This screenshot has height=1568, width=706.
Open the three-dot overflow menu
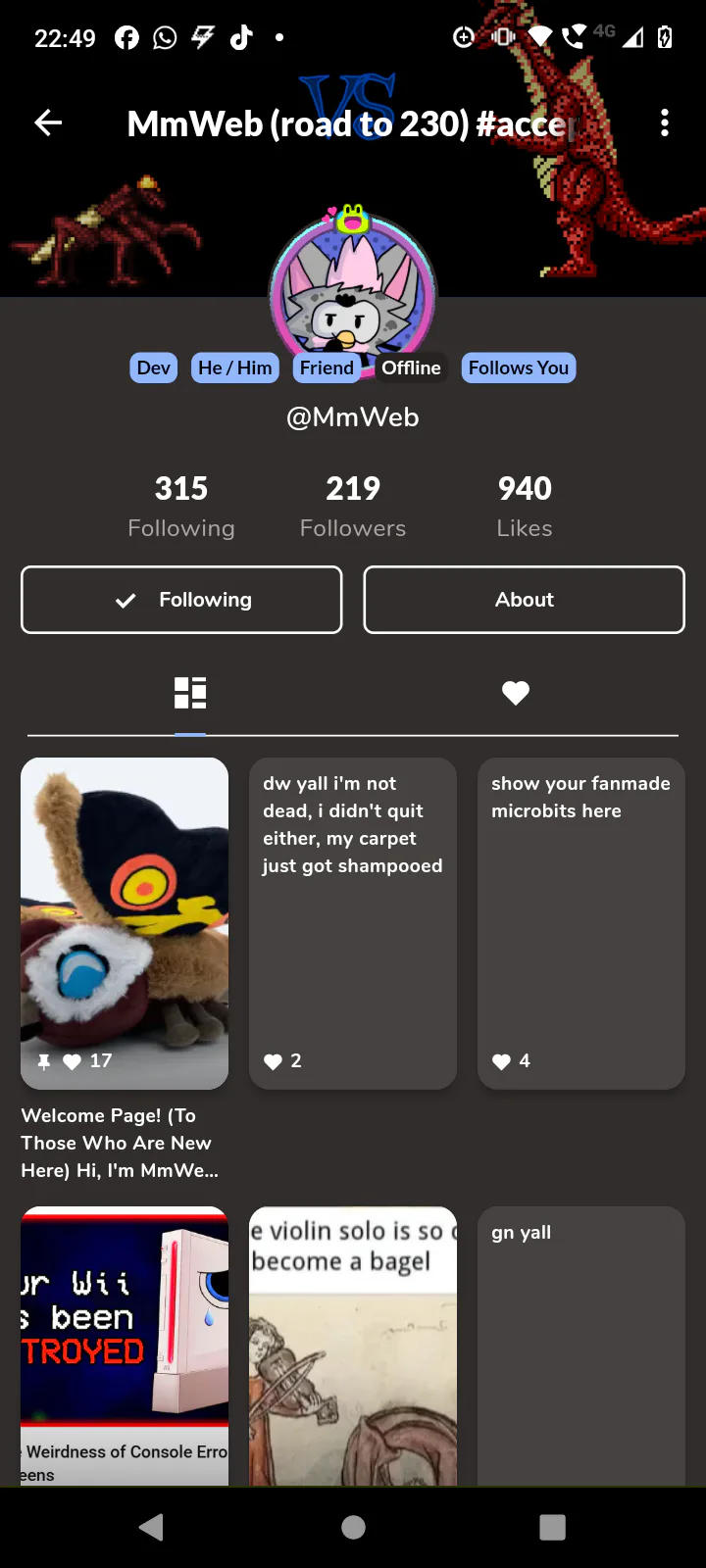[x=665, y=123]
